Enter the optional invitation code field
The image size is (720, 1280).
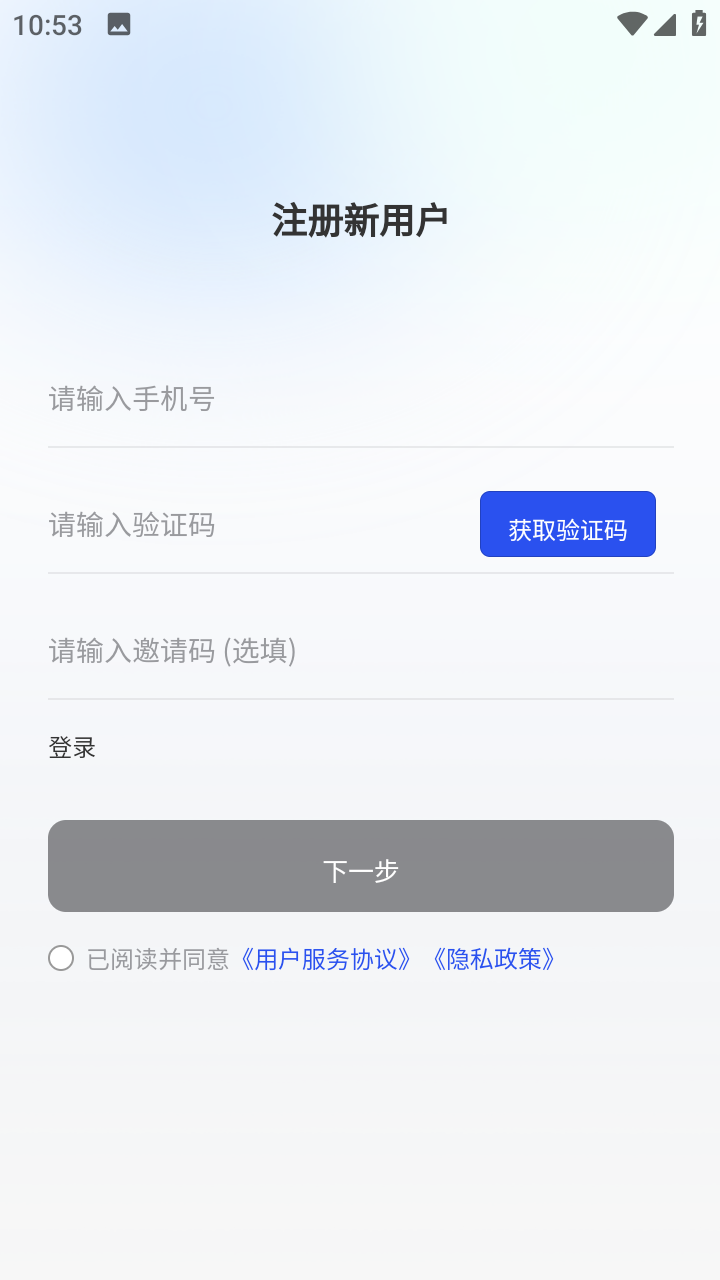click(x=360, y=651)
